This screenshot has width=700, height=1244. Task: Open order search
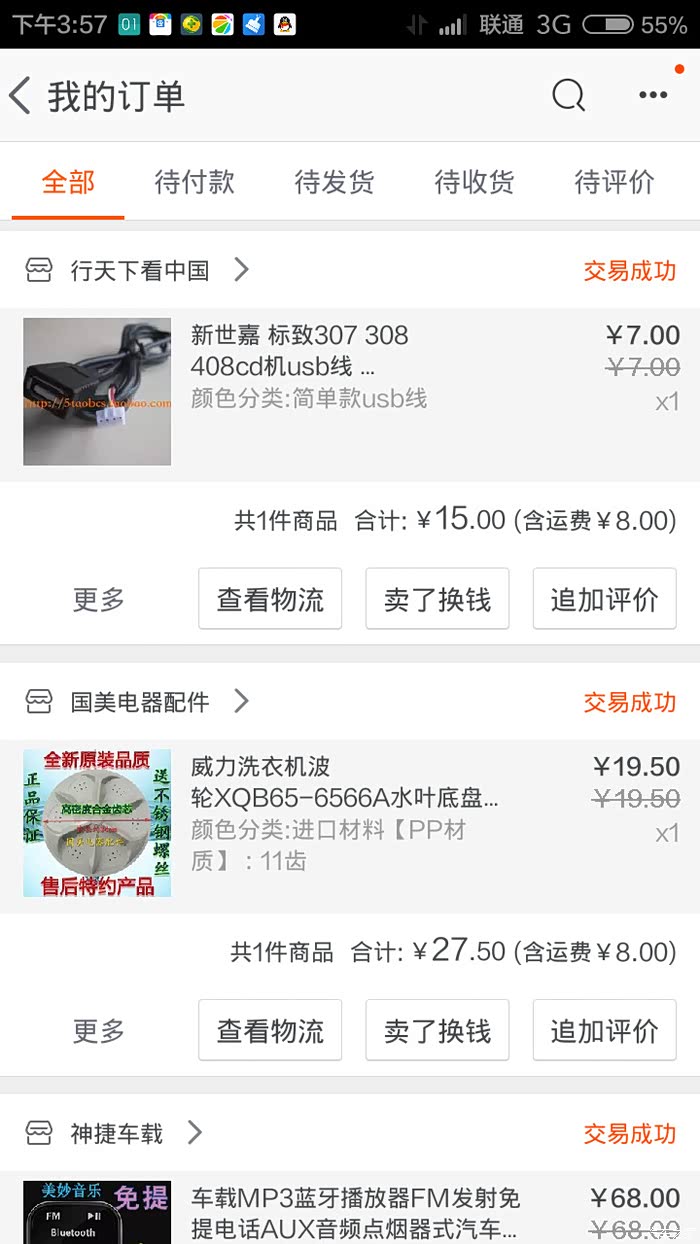pyautogui.click(x=568, y=96)
